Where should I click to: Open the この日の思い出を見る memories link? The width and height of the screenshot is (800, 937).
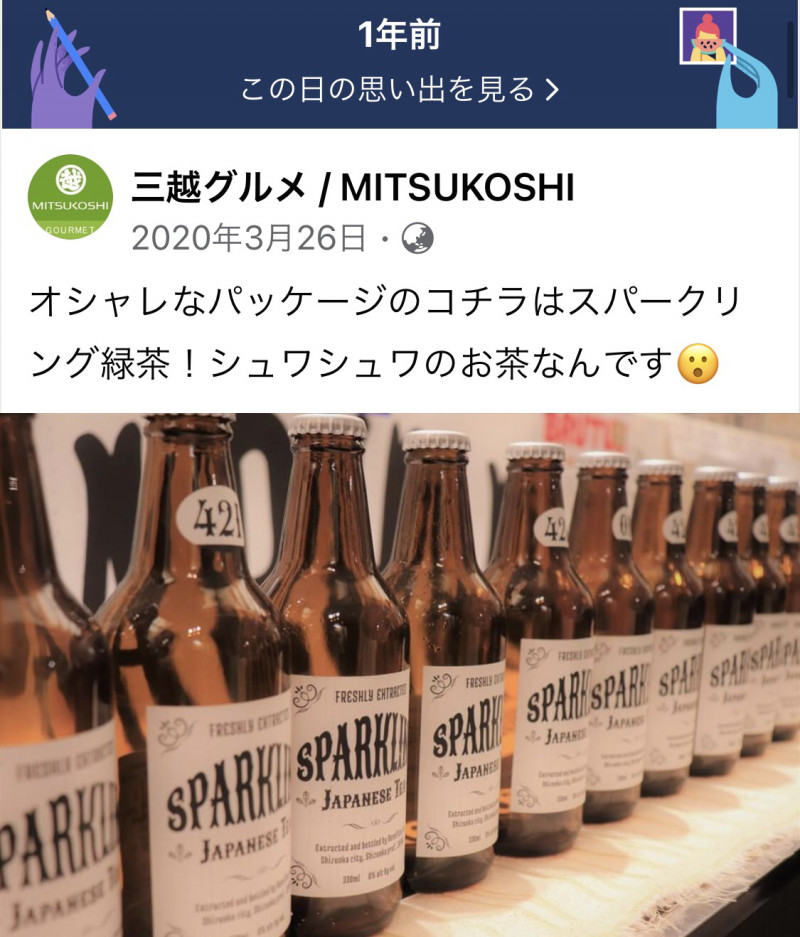[399, 89]
